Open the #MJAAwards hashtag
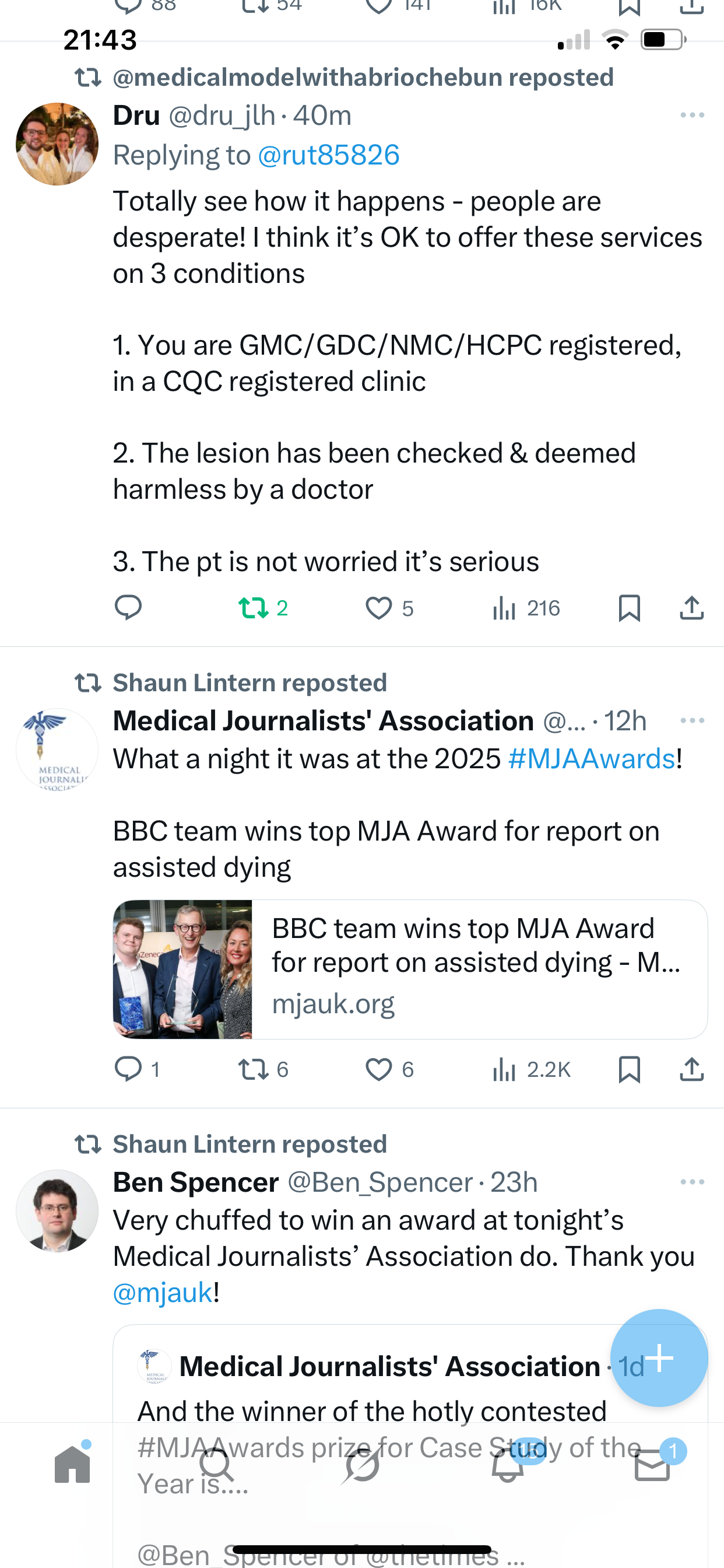724x1568 pixels. [591, 759]
